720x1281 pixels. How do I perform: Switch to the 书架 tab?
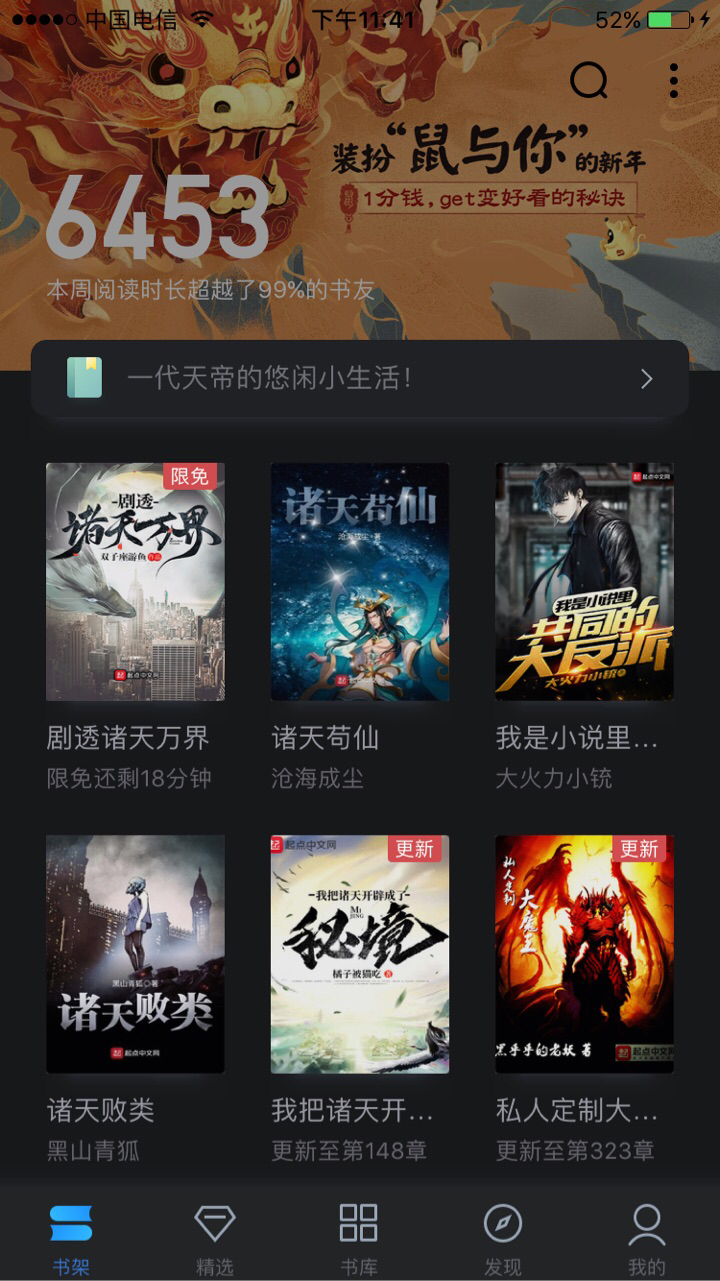point(71,1238)
